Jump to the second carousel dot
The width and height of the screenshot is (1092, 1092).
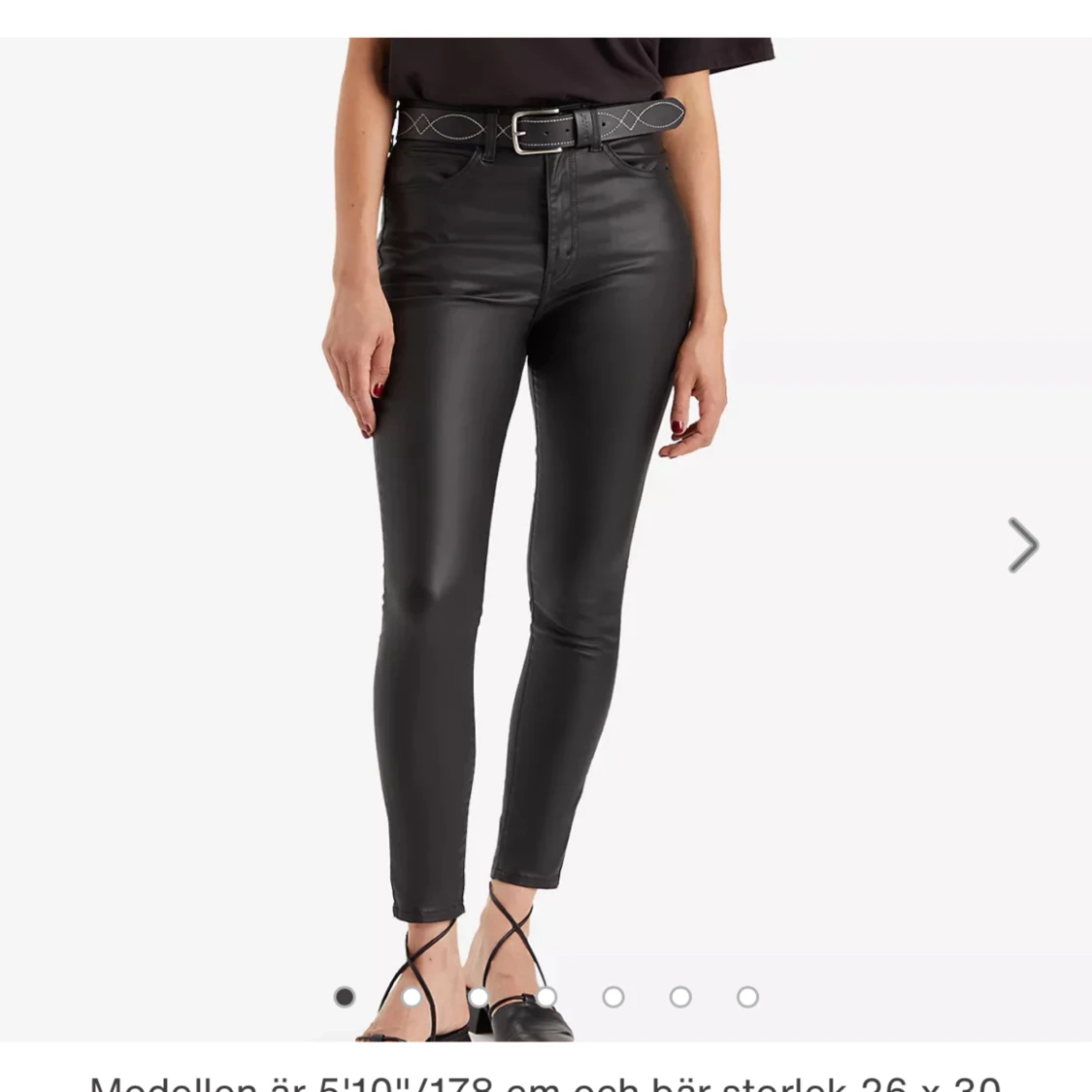[412, 997]
